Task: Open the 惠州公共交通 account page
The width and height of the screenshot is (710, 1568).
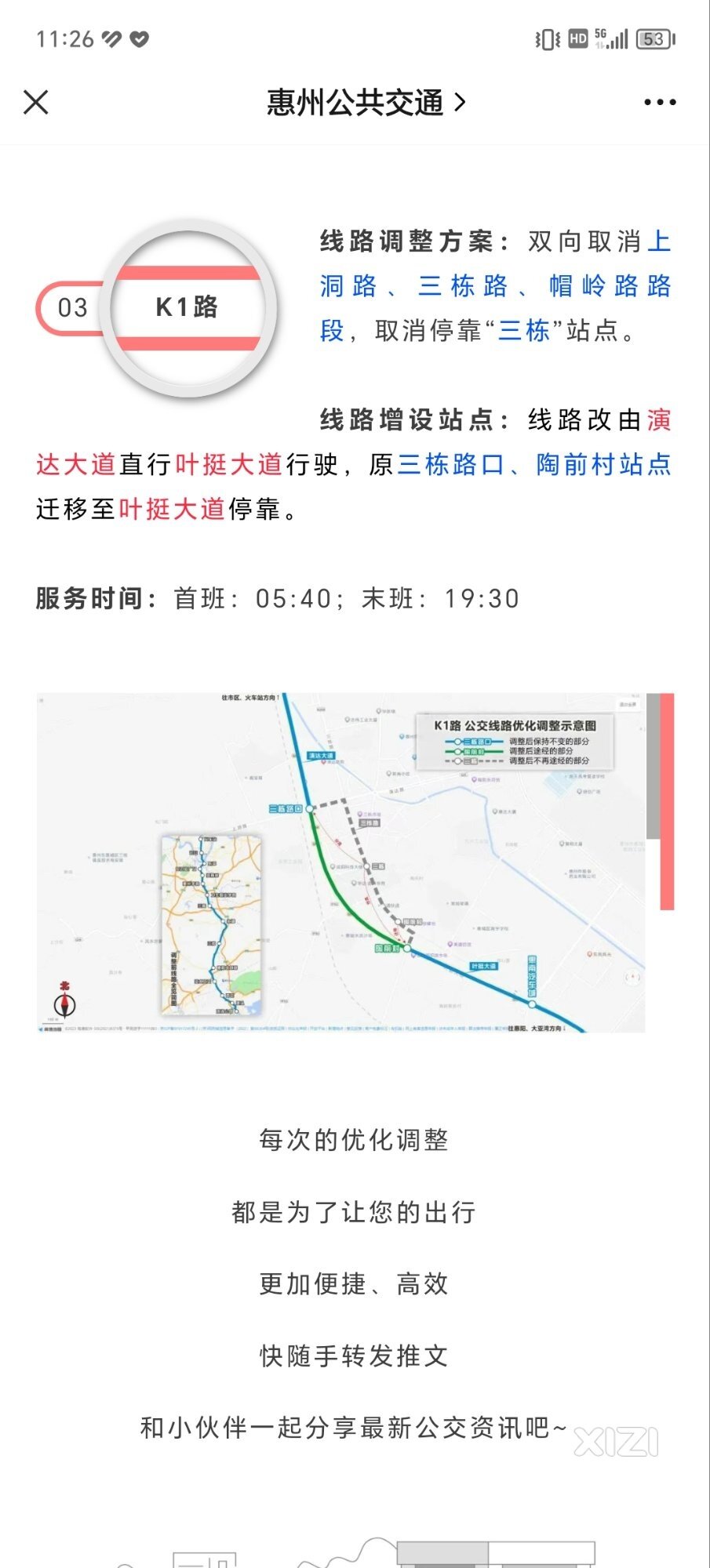Action: pos(366,103)
